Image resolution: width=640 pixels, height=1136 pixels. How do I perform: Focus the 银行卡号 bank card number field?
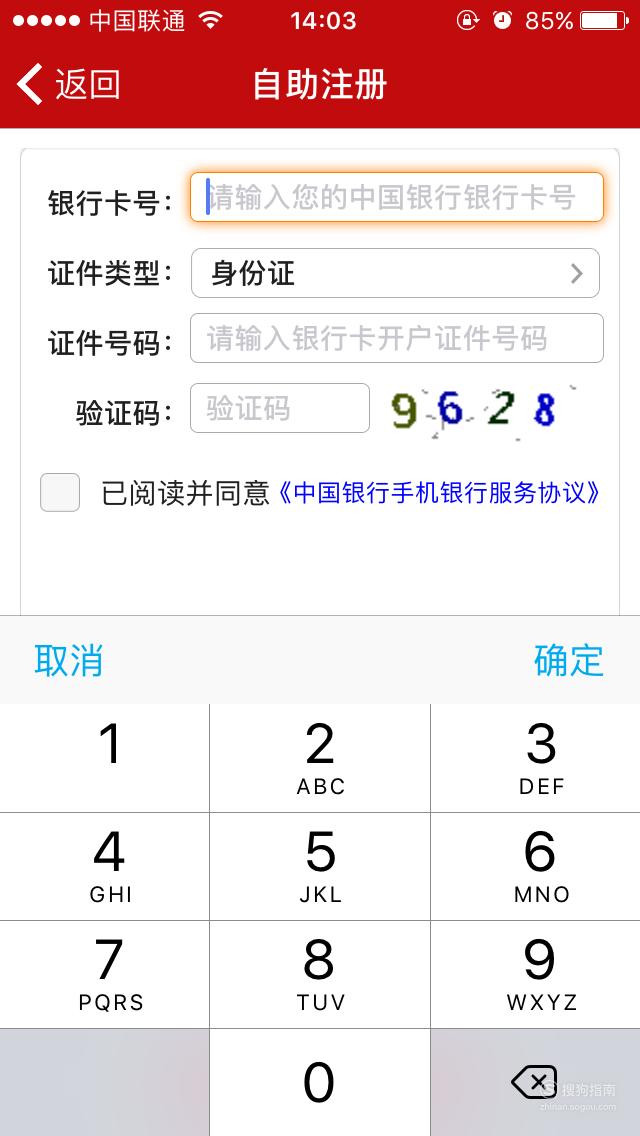396,197
